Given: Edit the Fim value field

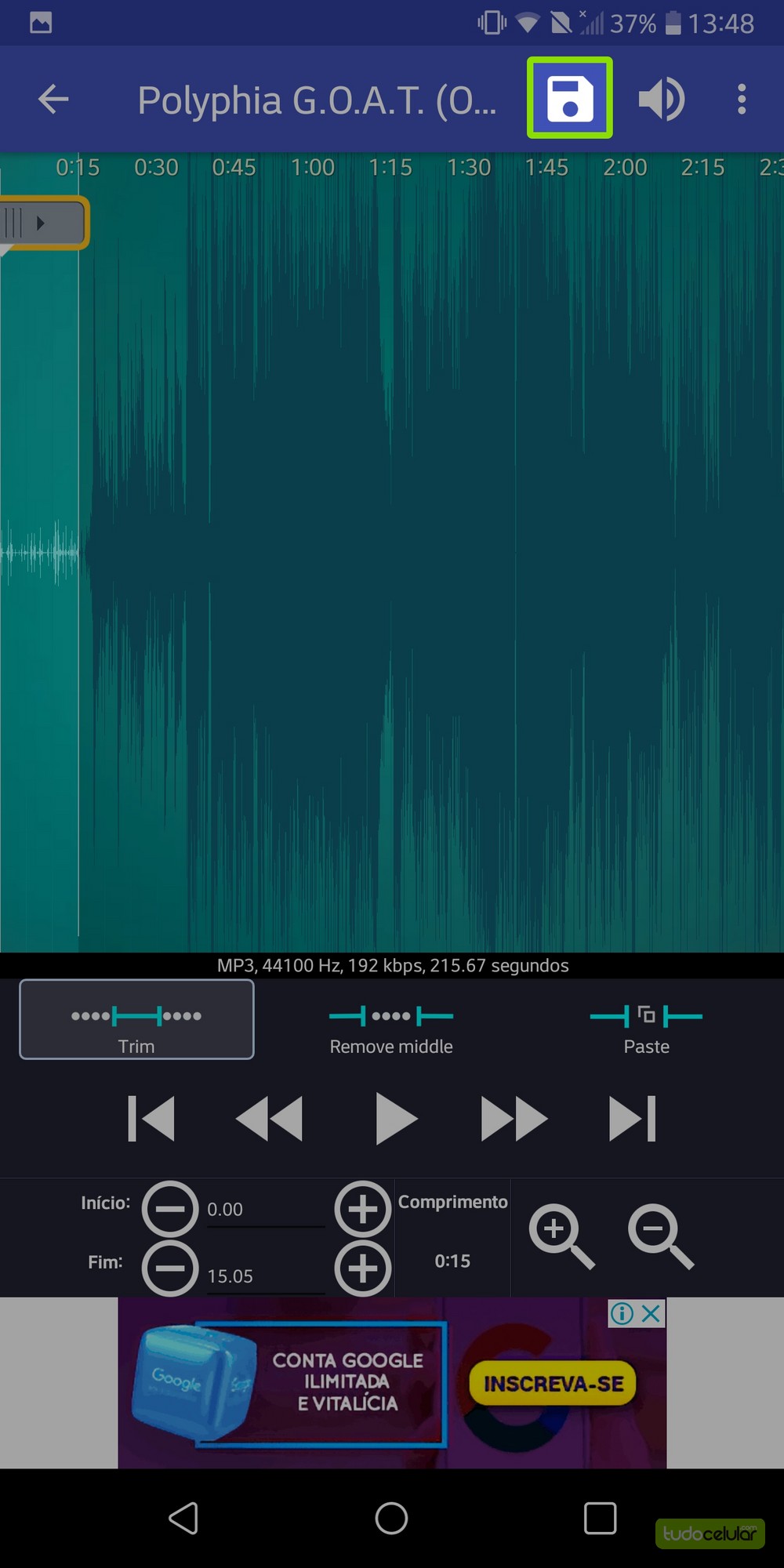Looking at the screenshot, I should pyautogui.click(x=264, y=1276).
